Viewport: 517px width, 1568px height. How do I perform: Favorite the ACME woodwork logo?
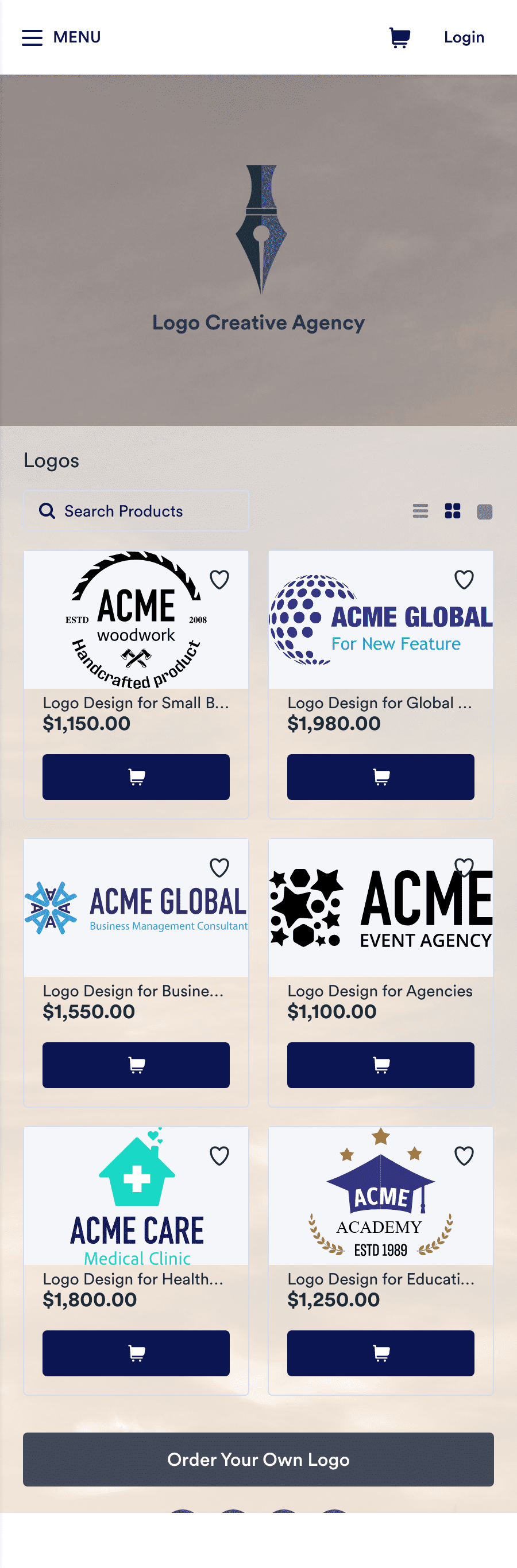click(219, 580)
